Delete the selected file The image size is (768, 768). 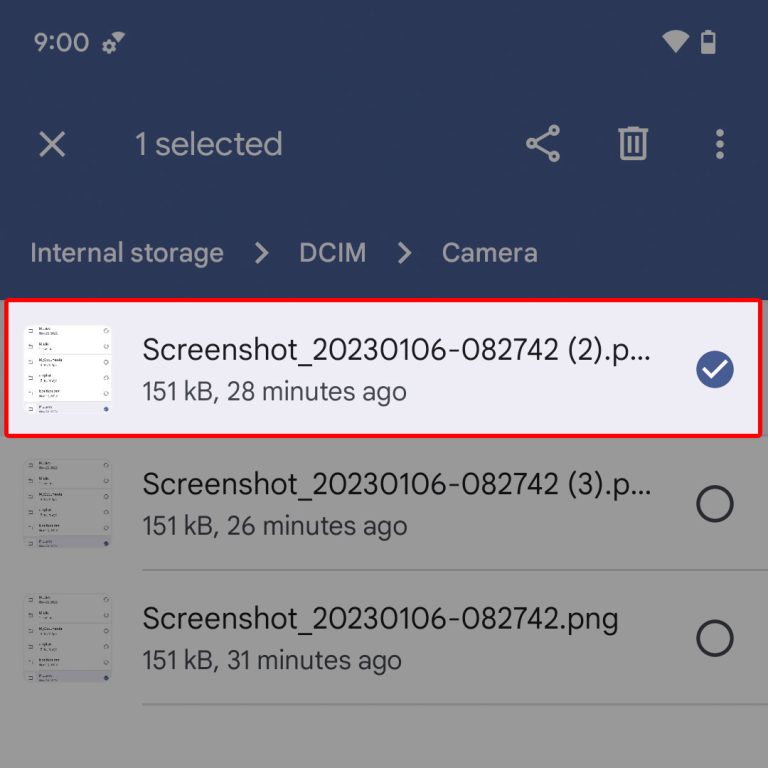[x=632, y=144]
